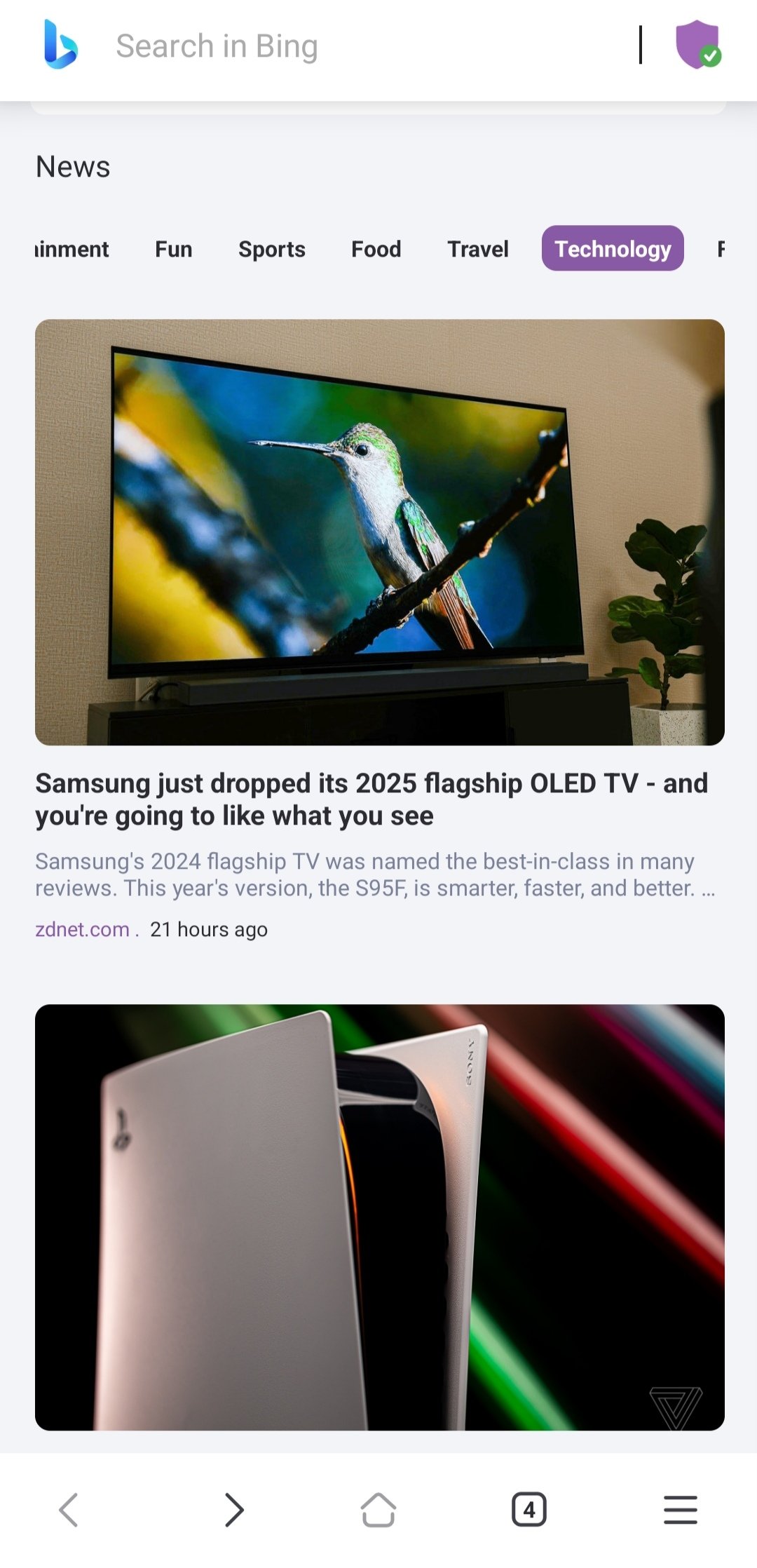The image size is (757, 1568).
Task: Read the Samsung 2025 flagship OLED headline
Action: [371, 799]
